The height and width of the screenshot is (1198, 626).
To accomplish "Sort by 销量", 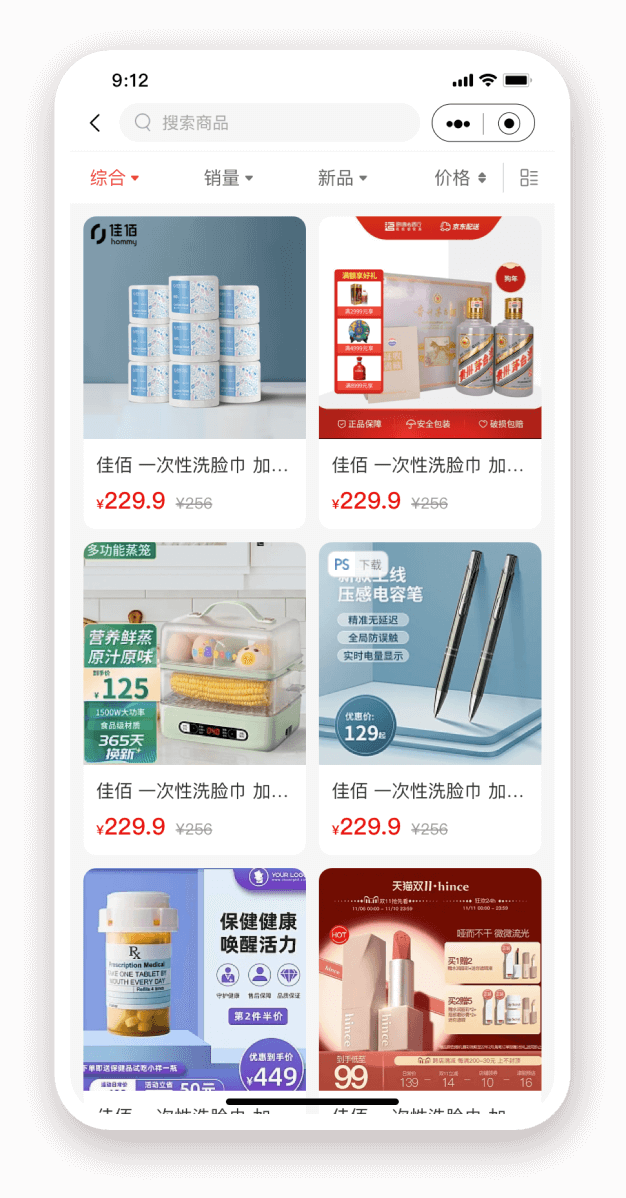I will tap(228, 178).
